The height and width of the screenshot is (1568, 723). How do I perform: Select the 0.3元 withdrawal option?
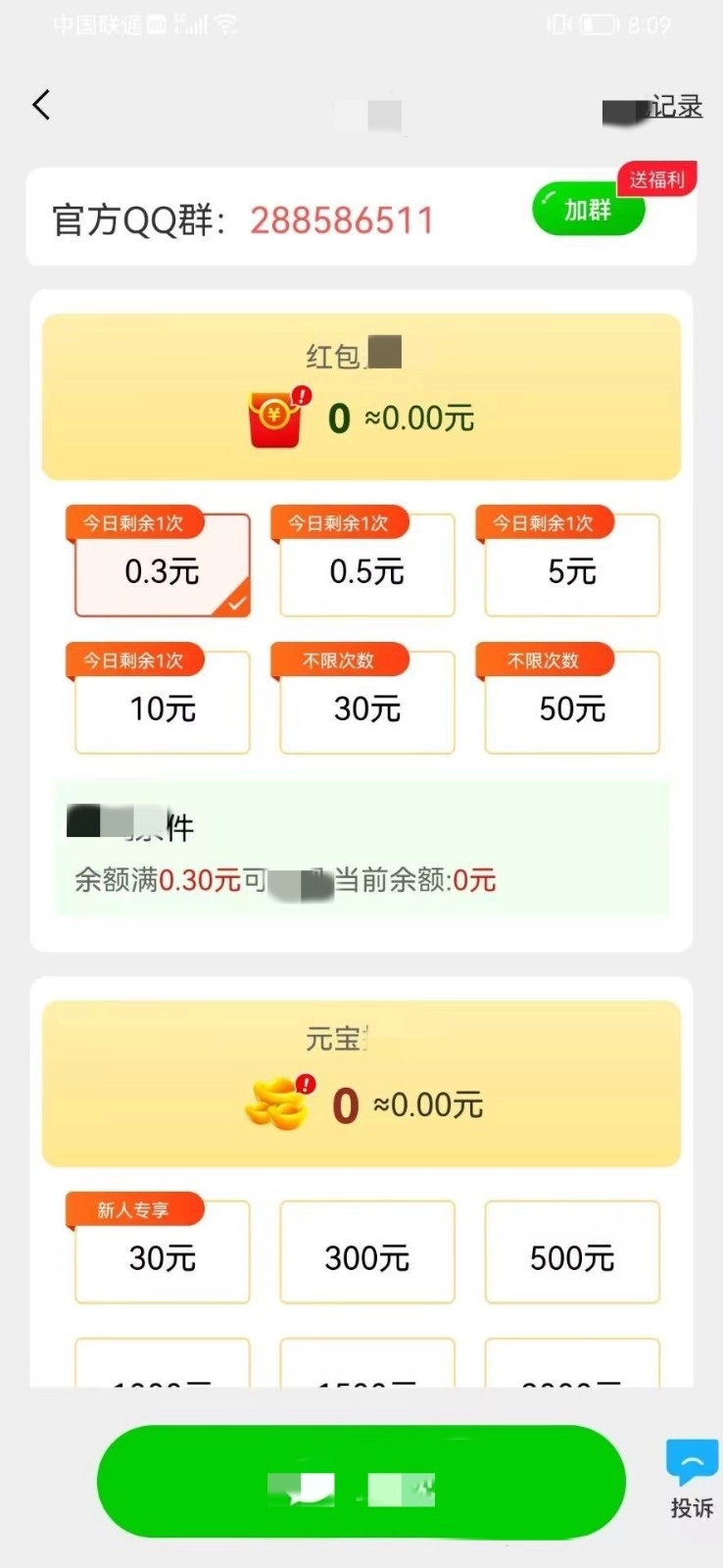click(x=162, y=566)
